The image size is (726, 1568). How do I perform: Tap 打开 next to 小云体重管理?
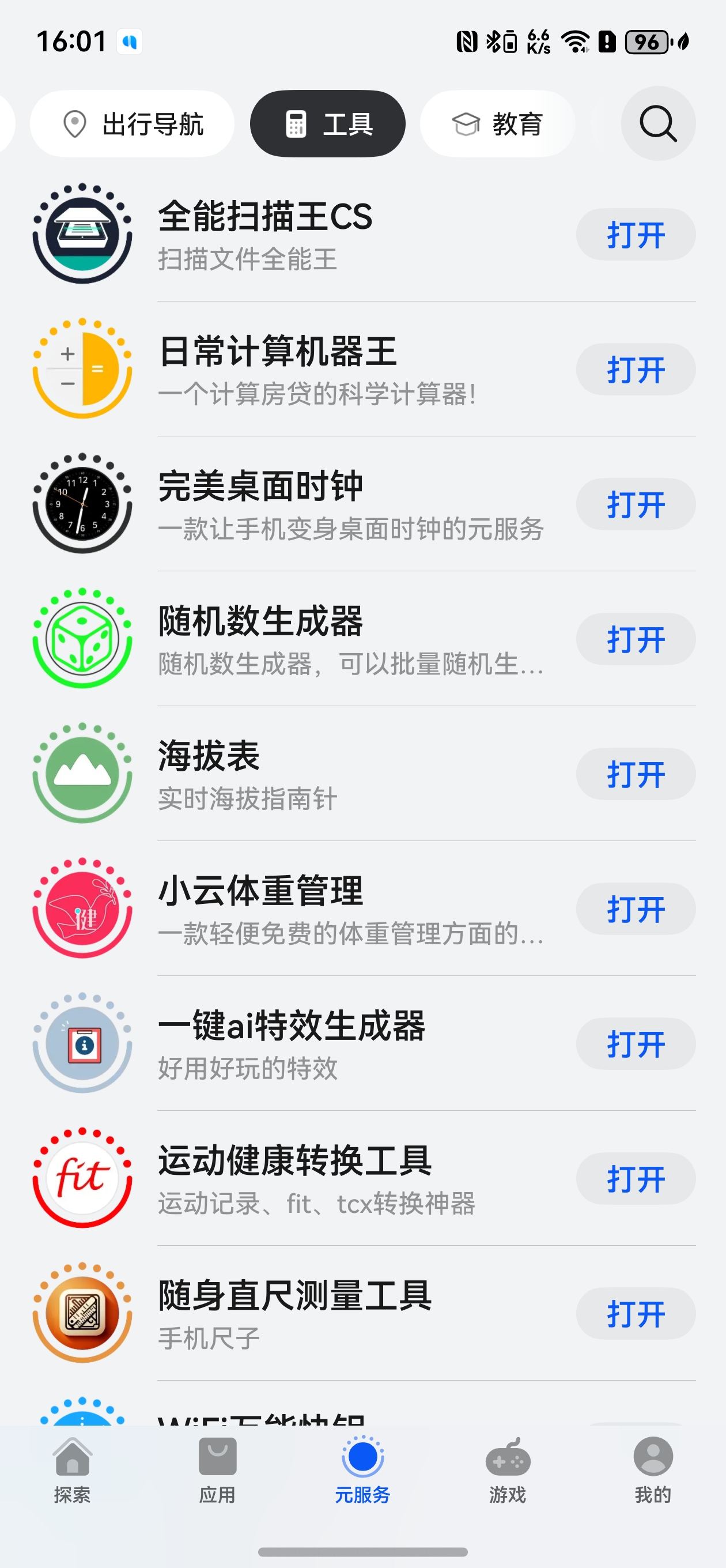pos(636,909)
